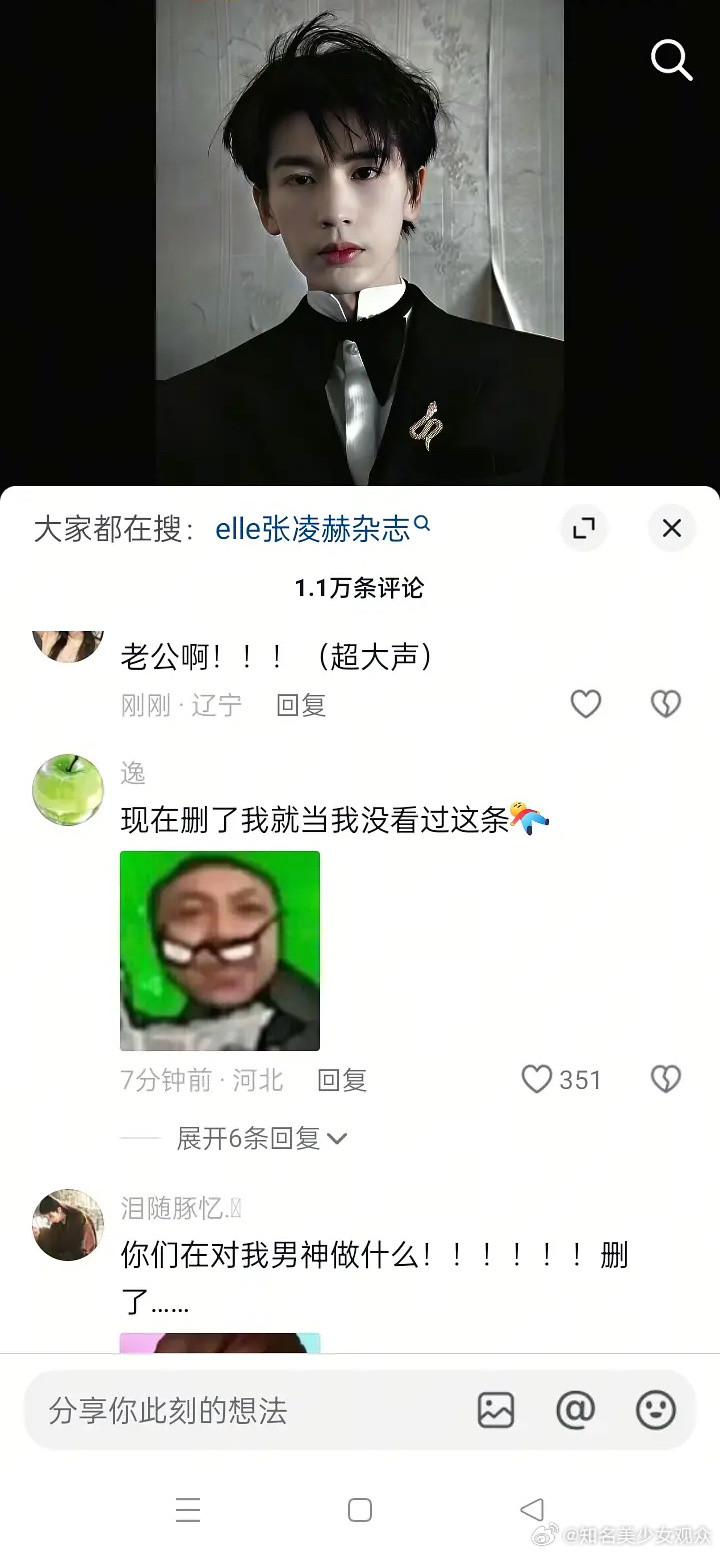This screenshot has width=720, height=1554.
Task: Tap the recent apps menu icon
Action: click(189, 1510)
